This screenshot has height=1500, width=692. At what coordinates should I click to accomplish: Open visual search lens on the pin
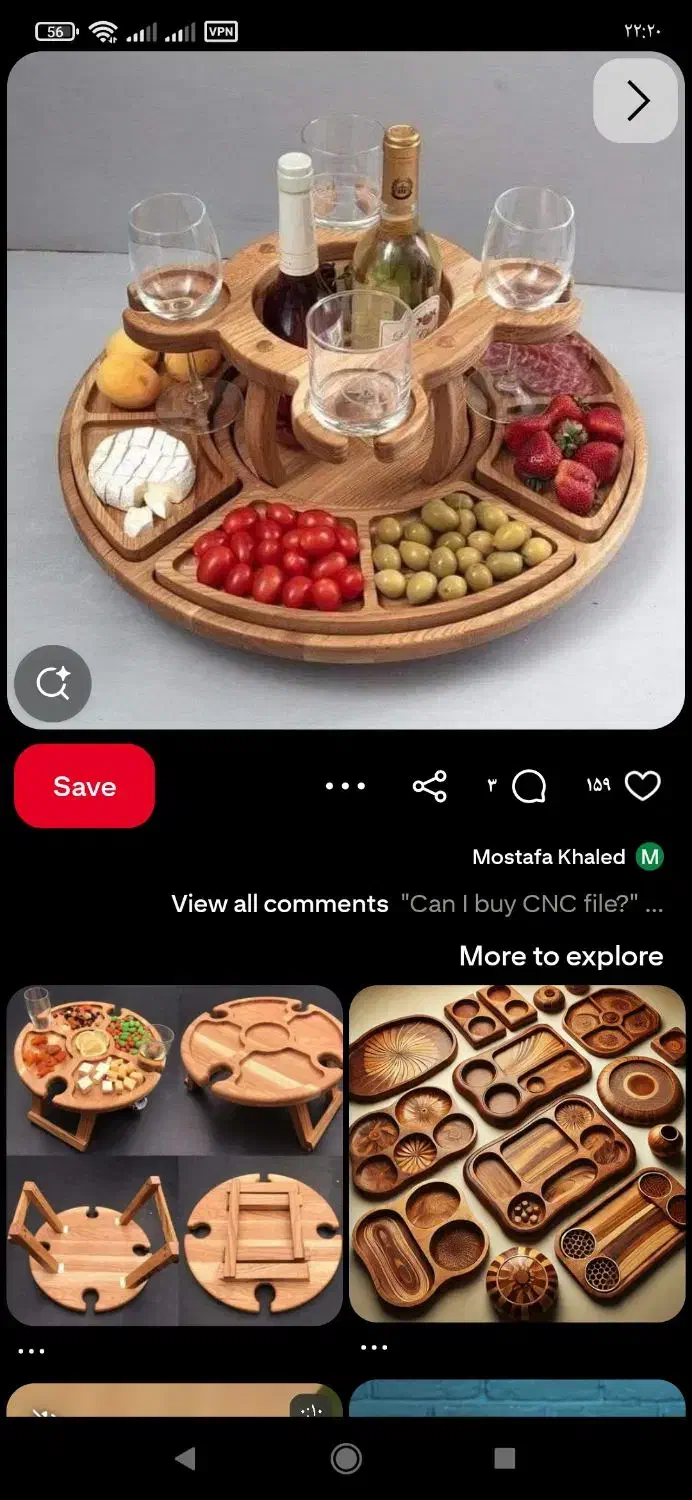[52, 684]
